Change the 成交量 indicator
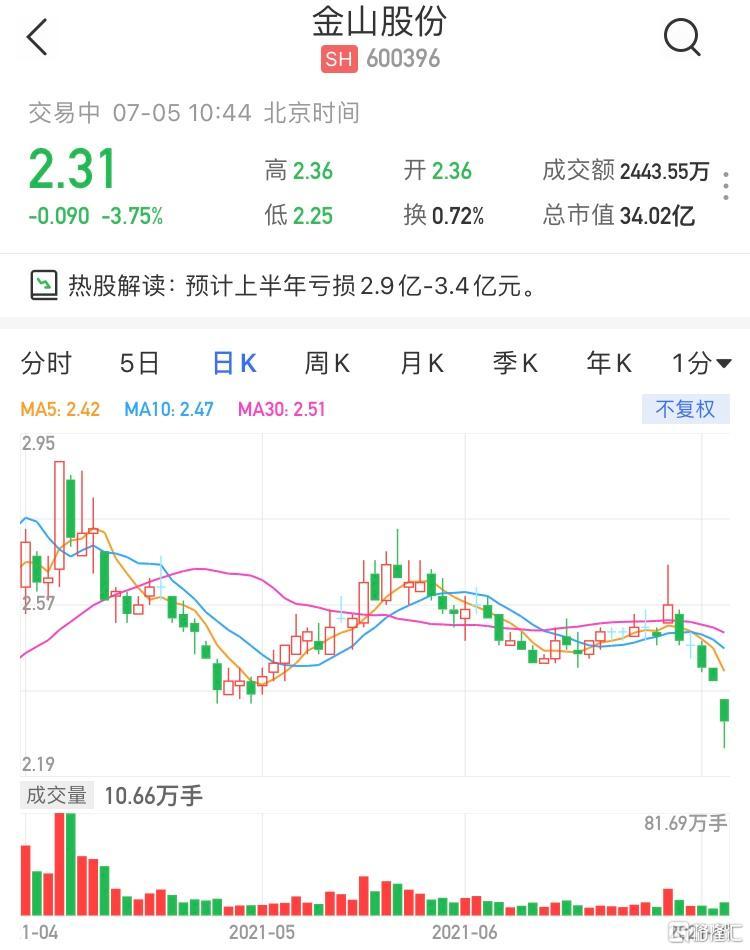 click(x=57, y=796)
